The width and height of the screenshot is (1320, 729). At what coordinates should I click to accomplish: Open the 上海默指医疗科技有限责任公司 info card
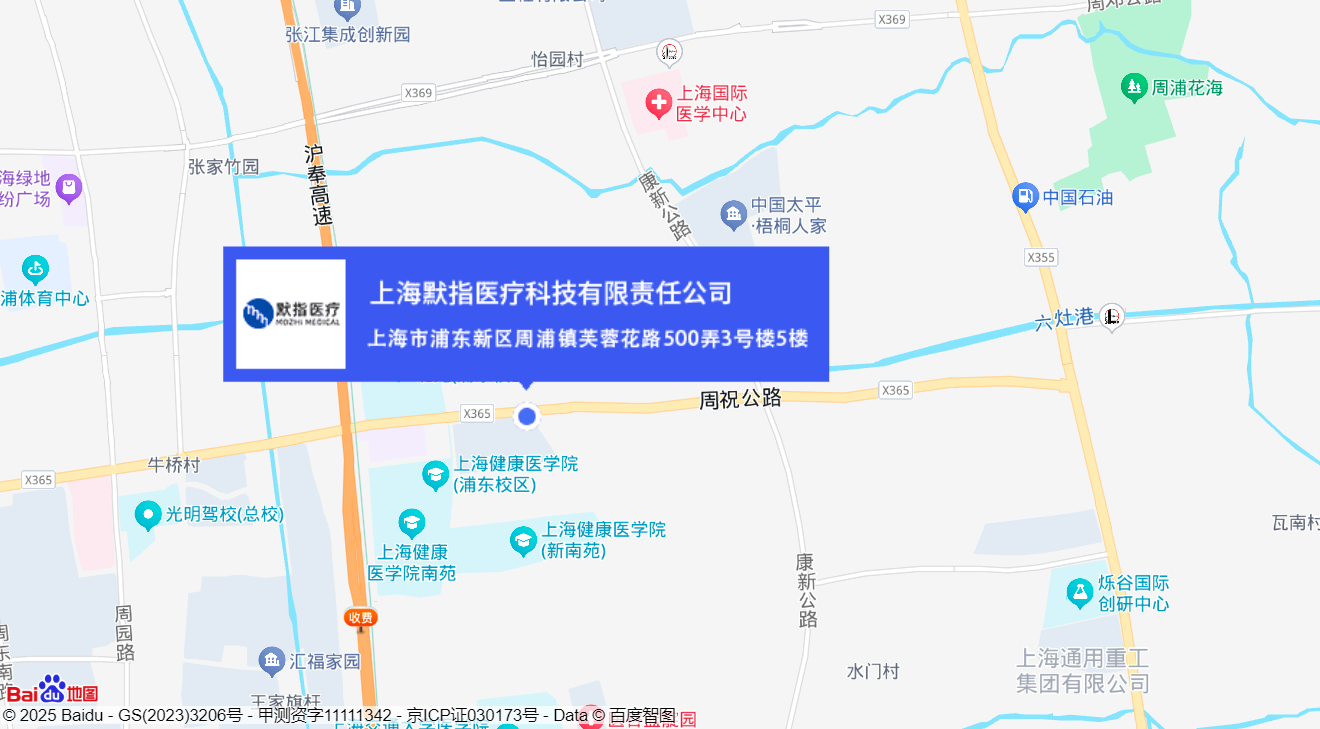pyautogui.click(x=525, y=313)
